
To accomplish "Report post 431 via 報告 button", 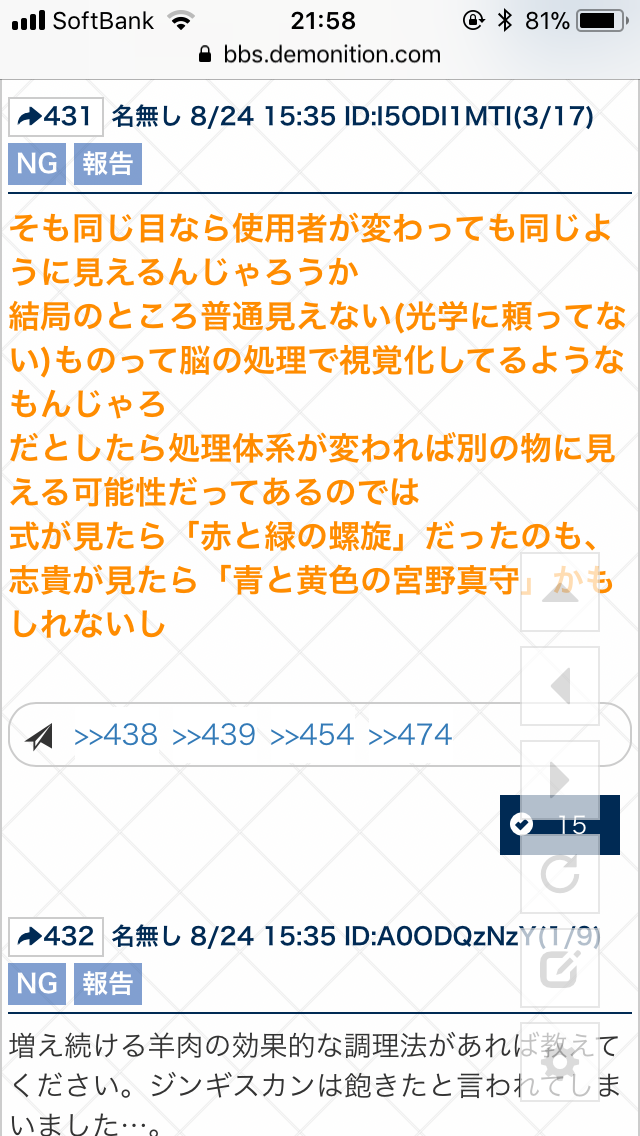I will click(x=108, y=164).
